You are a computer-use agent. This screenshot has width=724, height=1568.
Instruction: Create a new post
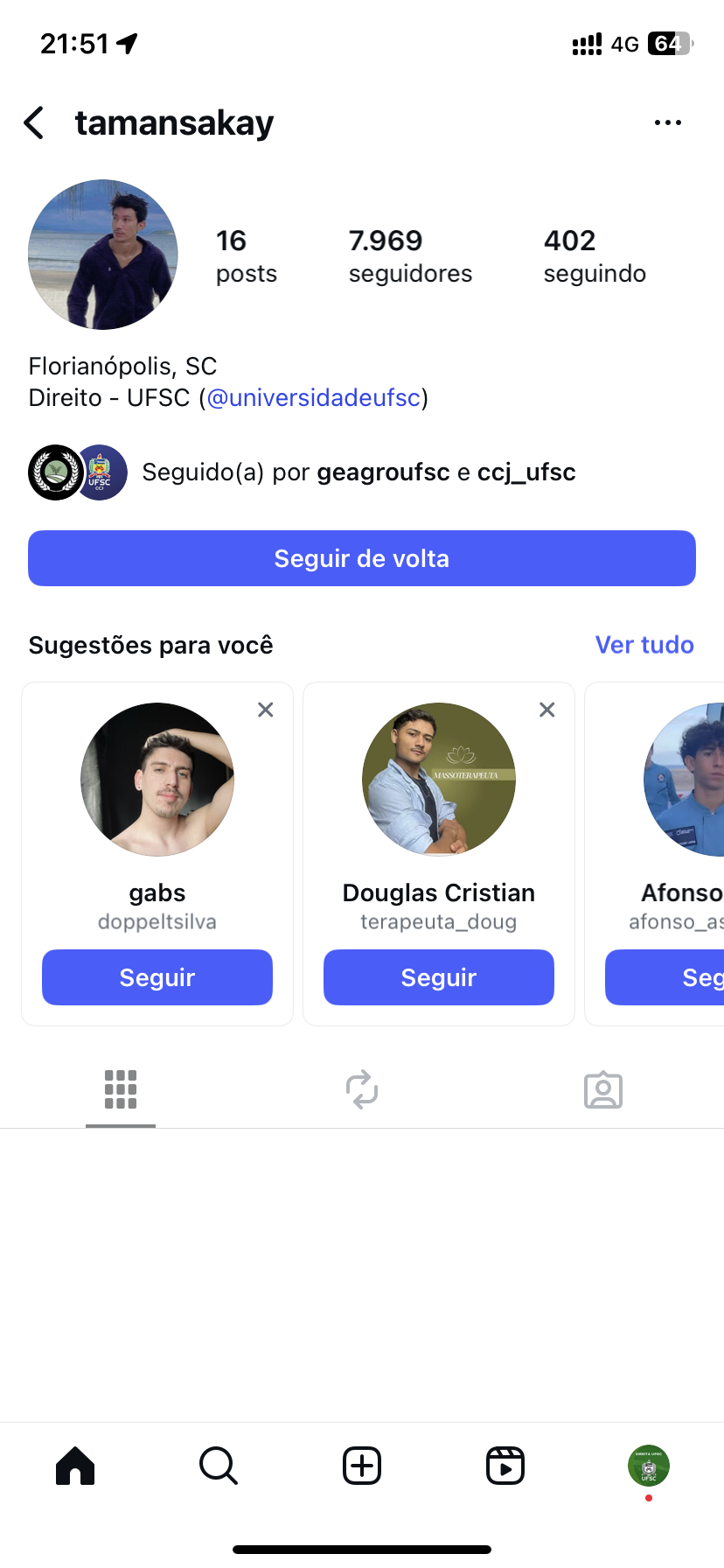[362, 1466]
